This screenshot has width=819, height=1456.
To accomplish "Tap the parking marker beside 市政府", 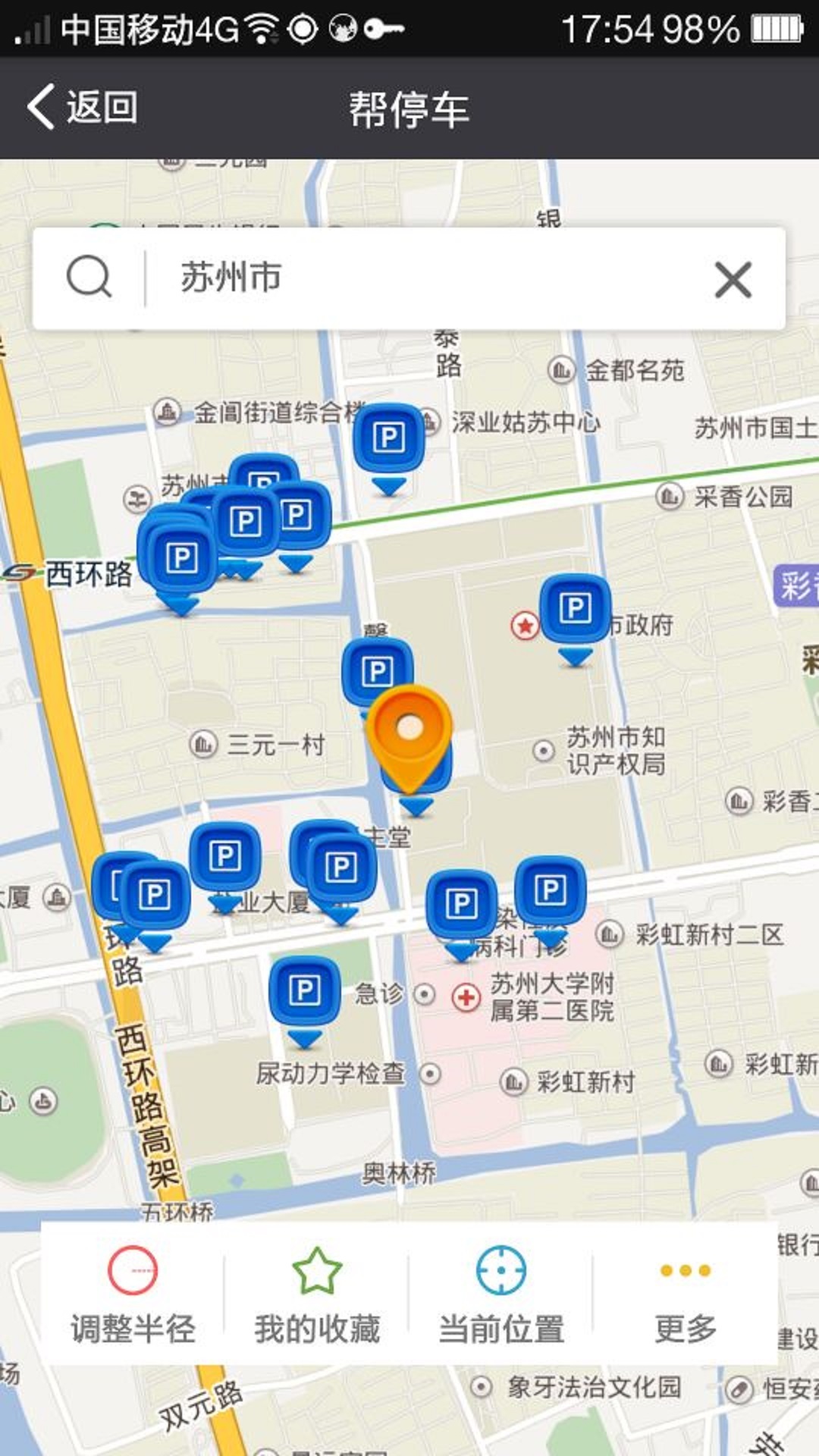I will [574, 607].
